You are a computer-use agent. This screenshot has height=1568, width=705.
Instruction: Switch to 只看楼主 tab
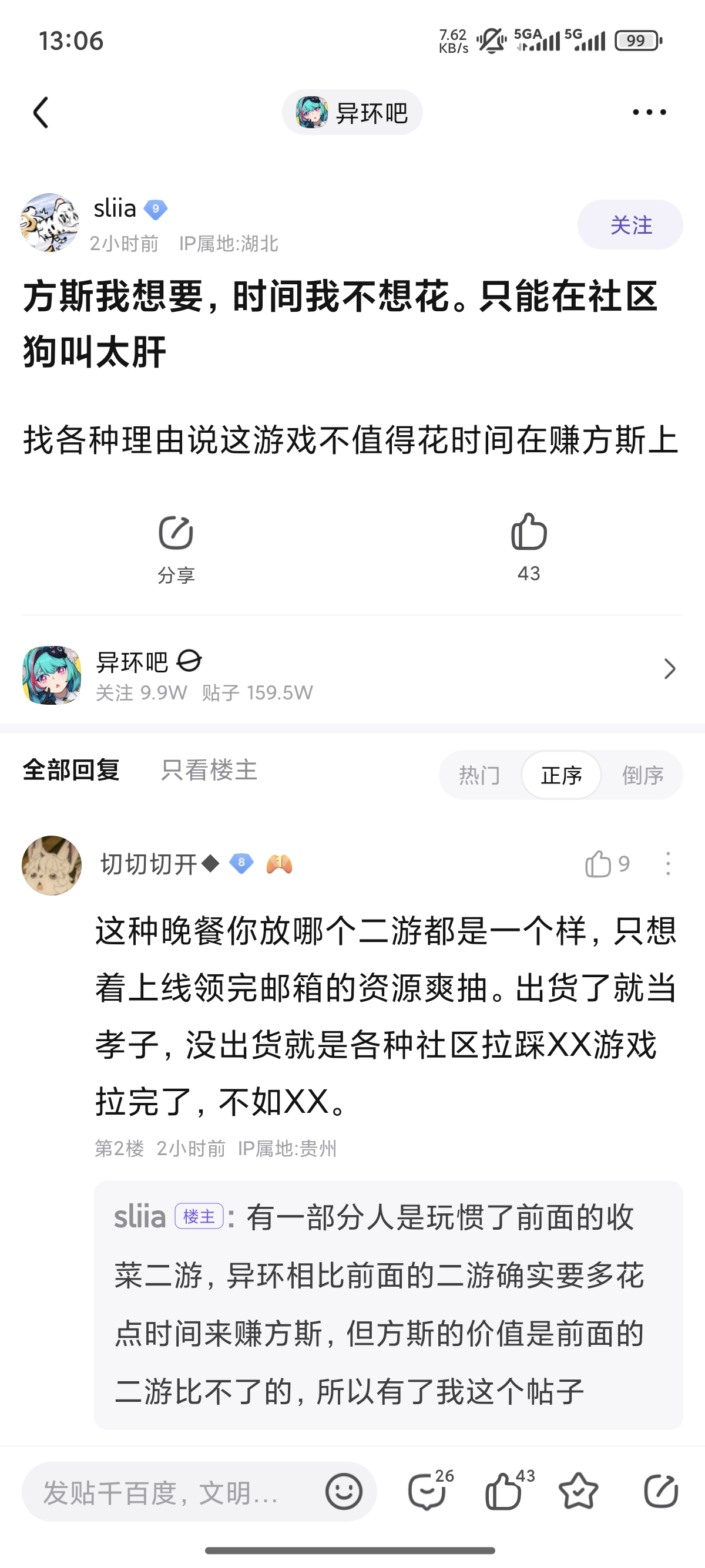[x=209, y=770]
